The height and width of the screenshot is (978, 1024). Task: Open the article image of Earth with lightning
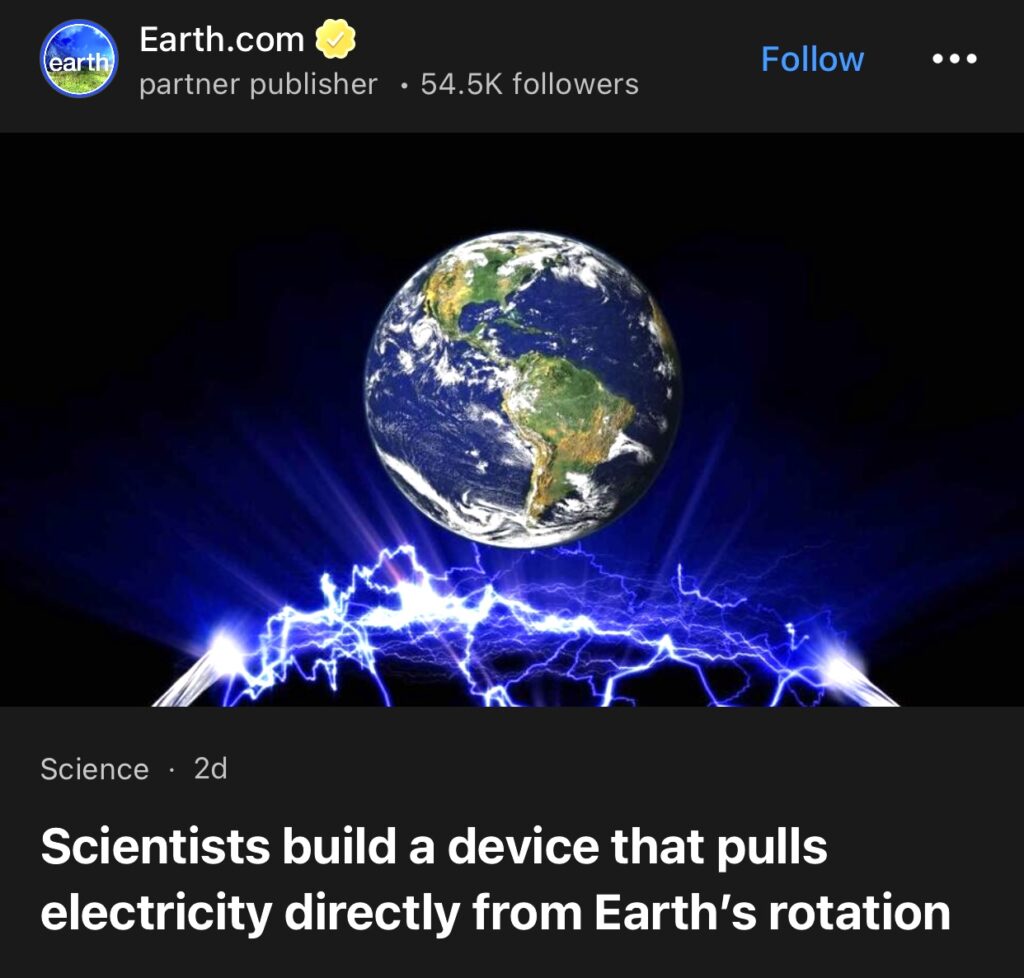(512, 420)
